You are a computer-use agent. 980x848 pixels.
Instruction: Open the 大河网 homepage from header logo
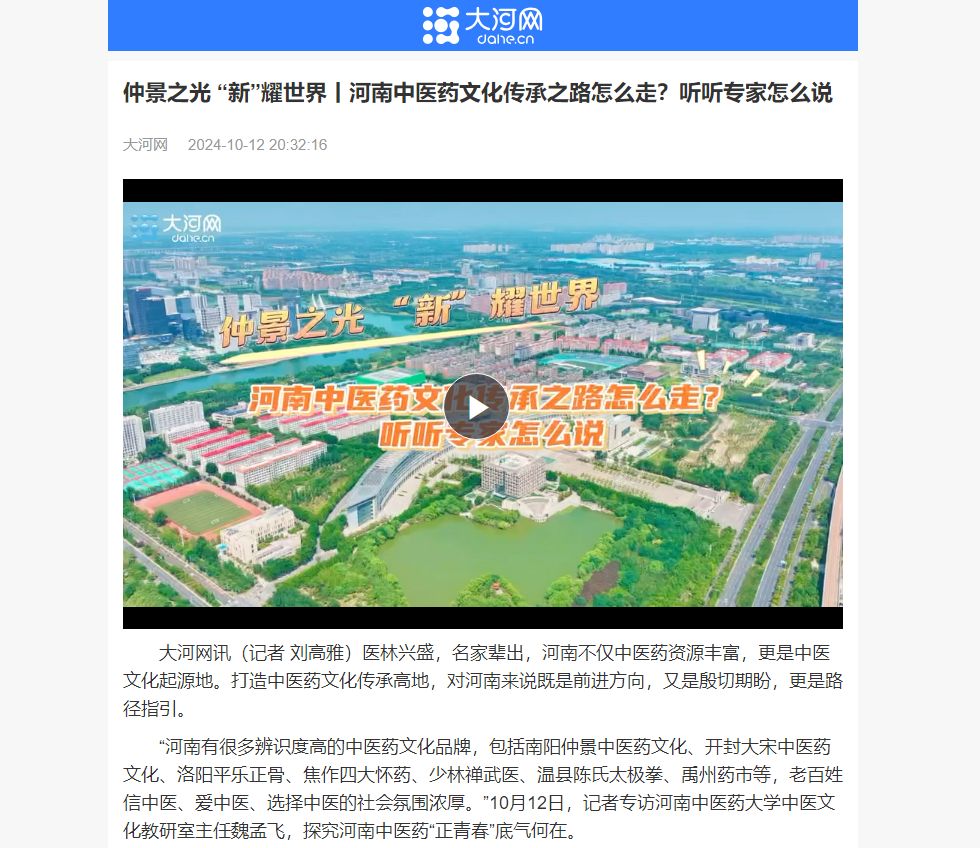coord(482,25)
